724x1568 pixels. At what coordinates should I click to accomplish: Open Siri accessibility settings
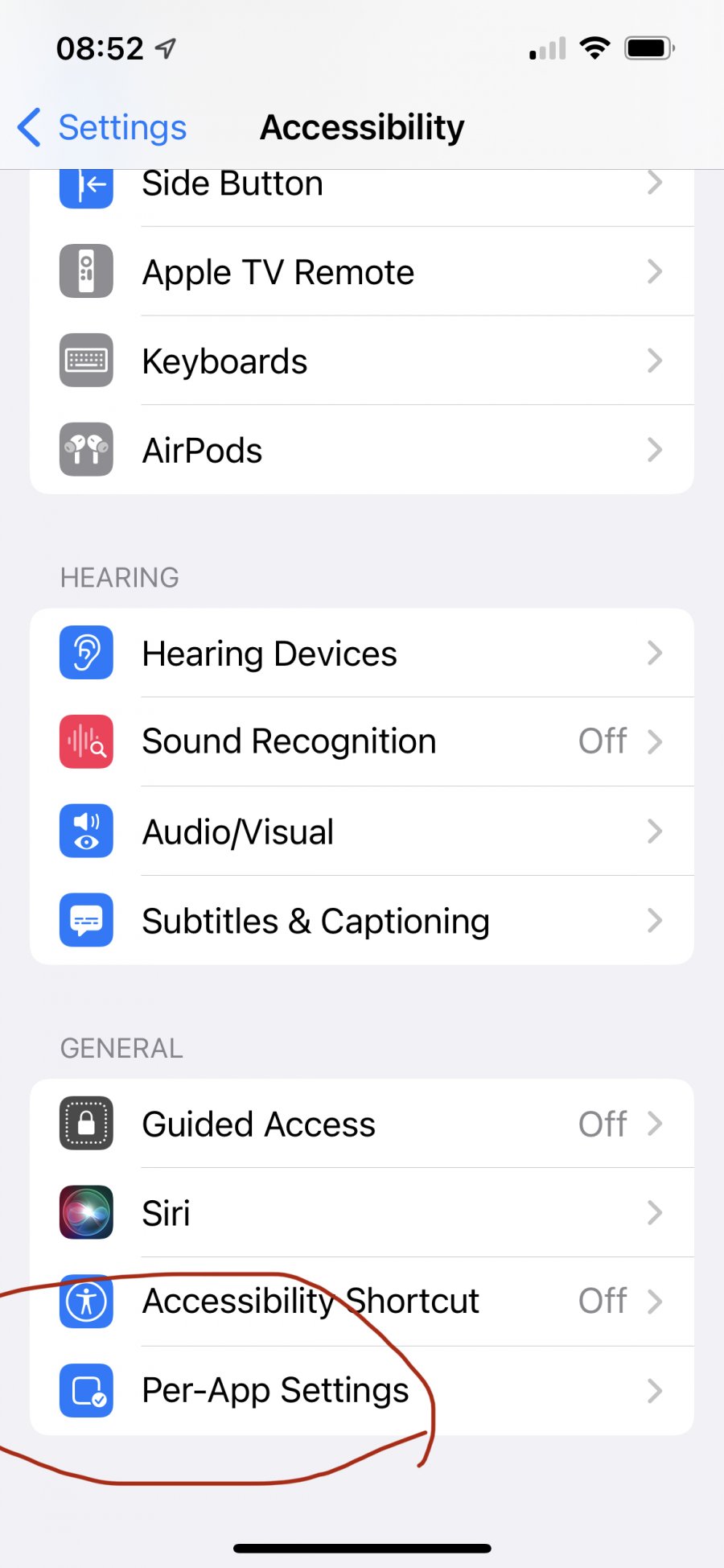[x=362, y=1212]
